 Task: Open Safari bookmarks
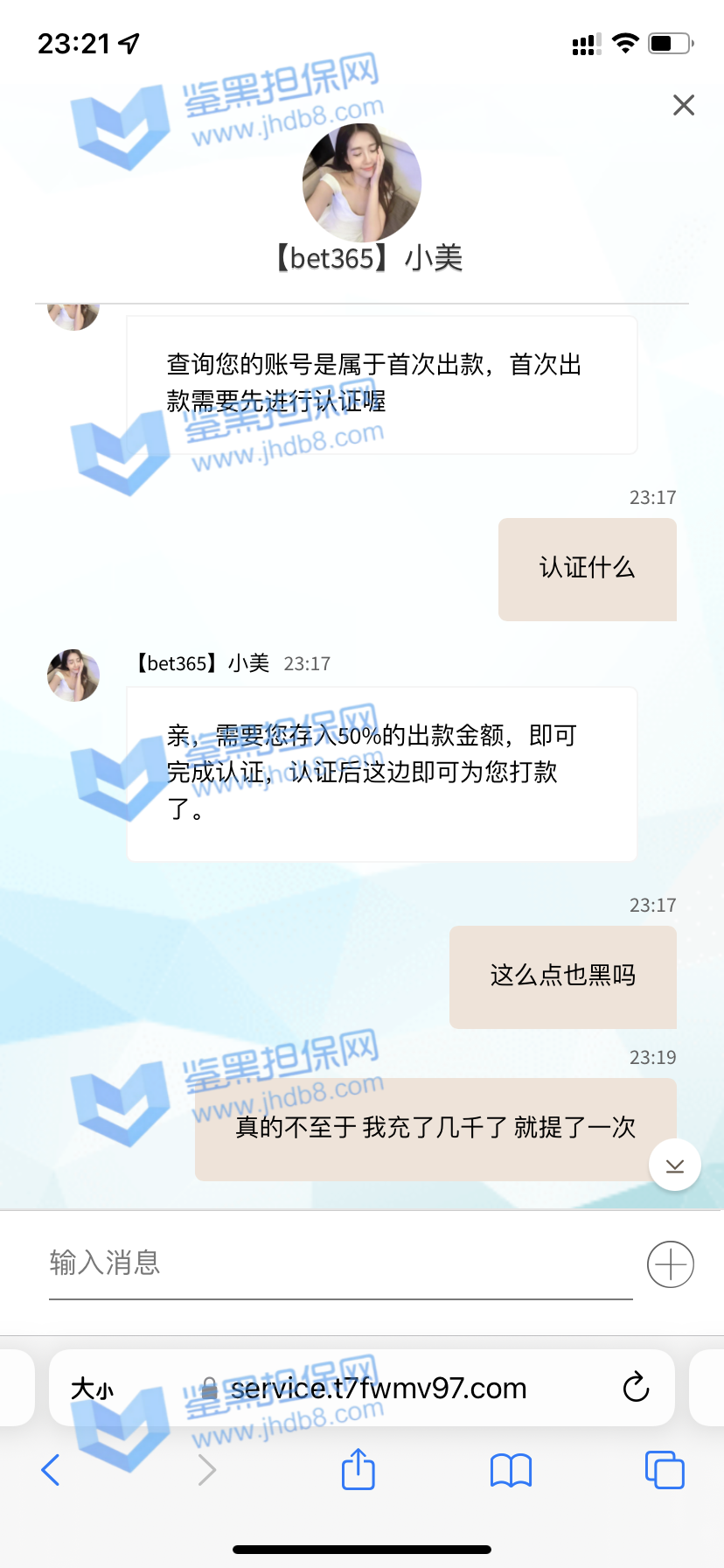tap(511, 1470)
